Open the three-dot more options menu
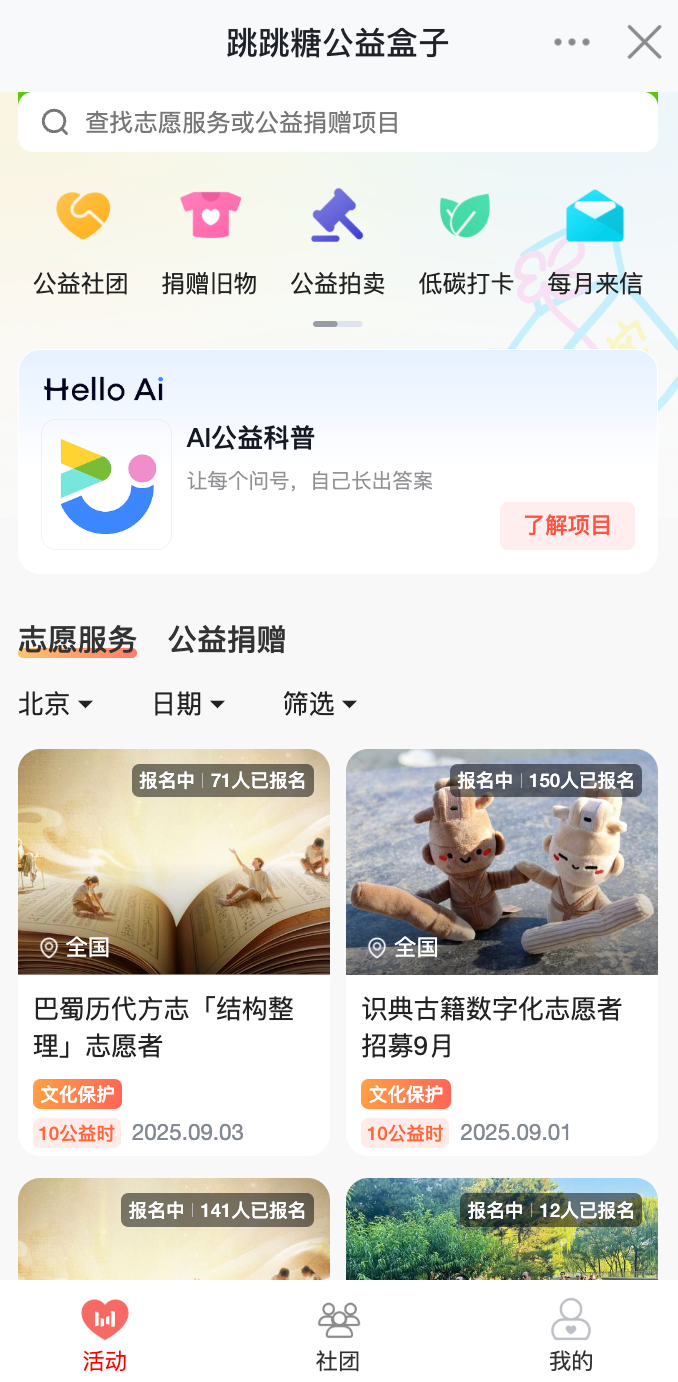 571,42
